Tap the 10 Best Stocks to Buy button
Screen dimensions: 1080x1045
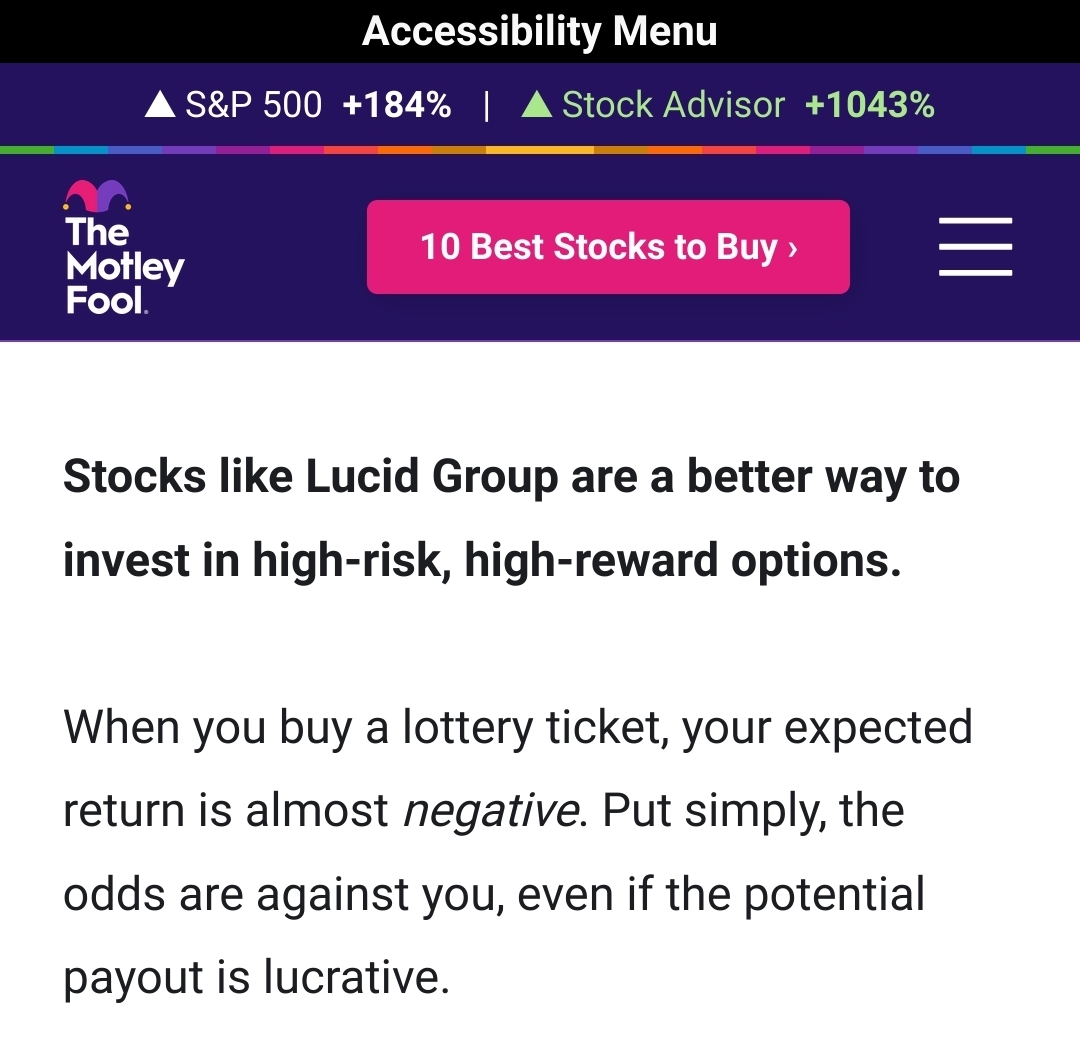pos(608,247)
